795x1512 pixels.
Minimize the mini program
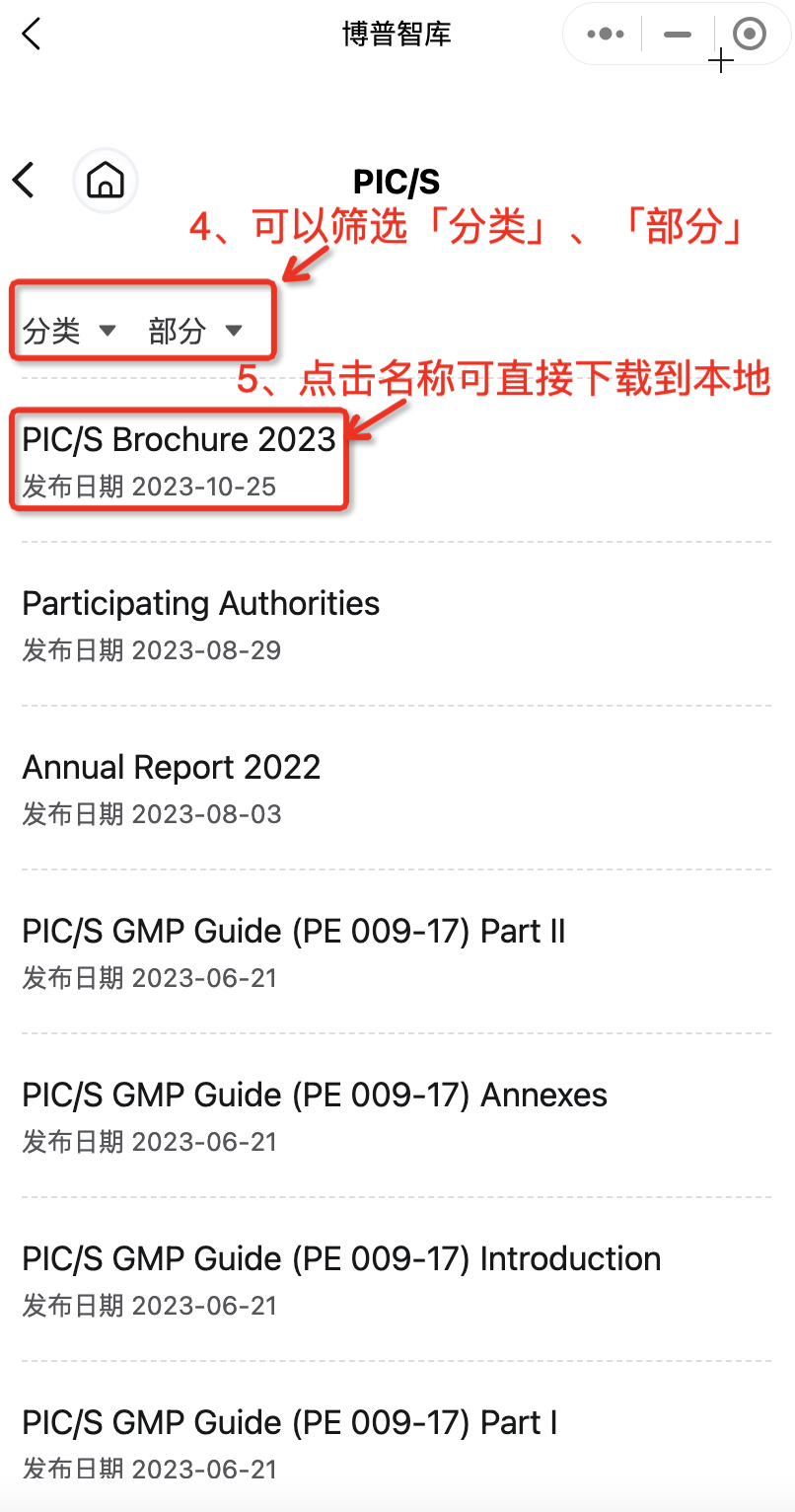tap(678, 35)
